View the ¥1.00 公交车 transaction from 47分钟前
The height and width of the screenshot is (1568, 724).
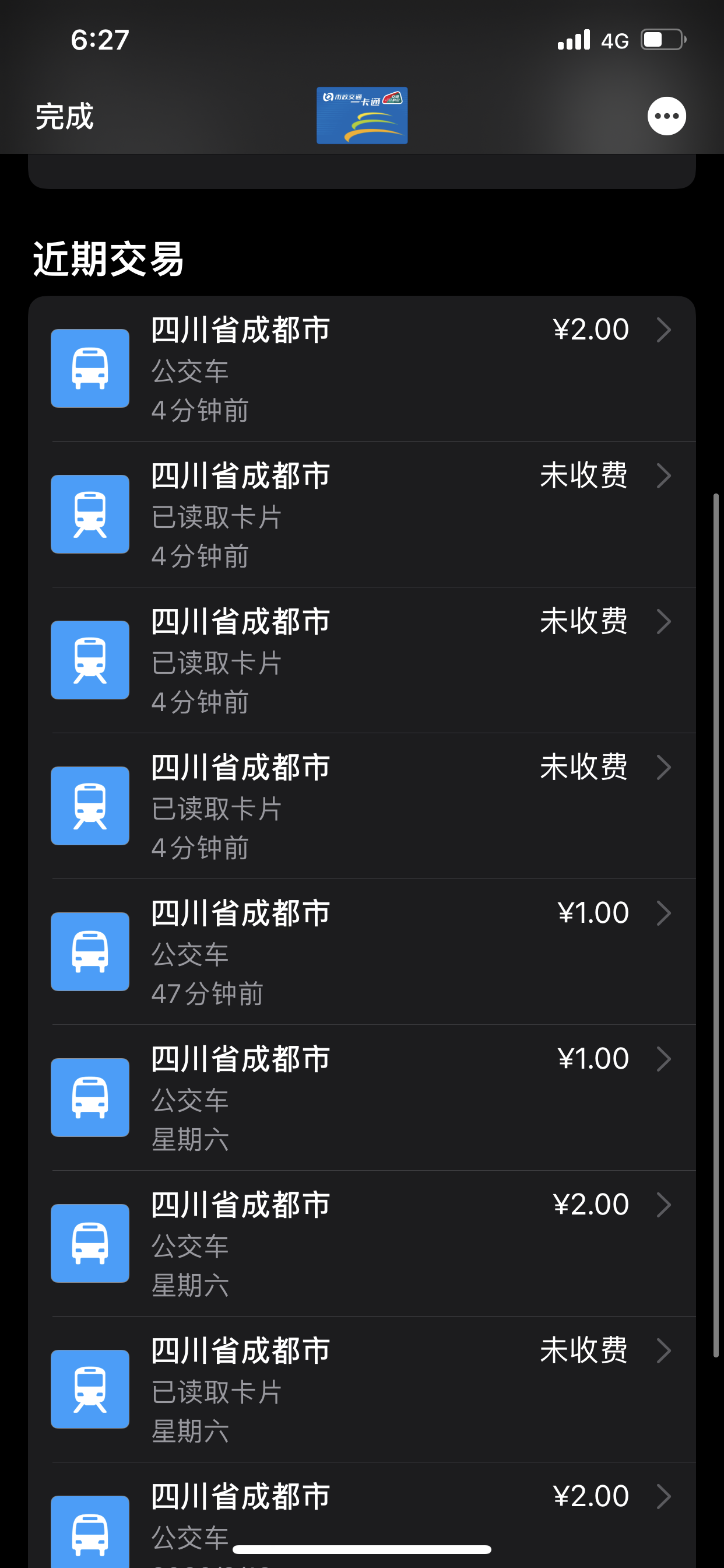[361, 952]
